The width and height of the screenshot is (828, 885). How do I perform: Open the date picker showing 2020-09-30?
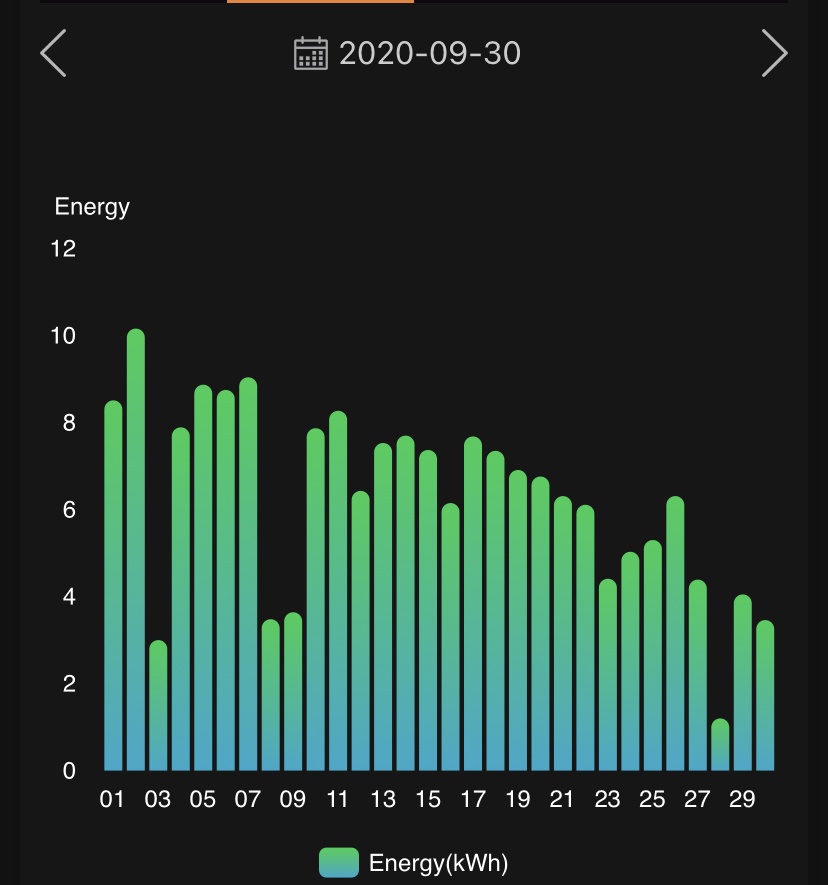click(408, 53)
